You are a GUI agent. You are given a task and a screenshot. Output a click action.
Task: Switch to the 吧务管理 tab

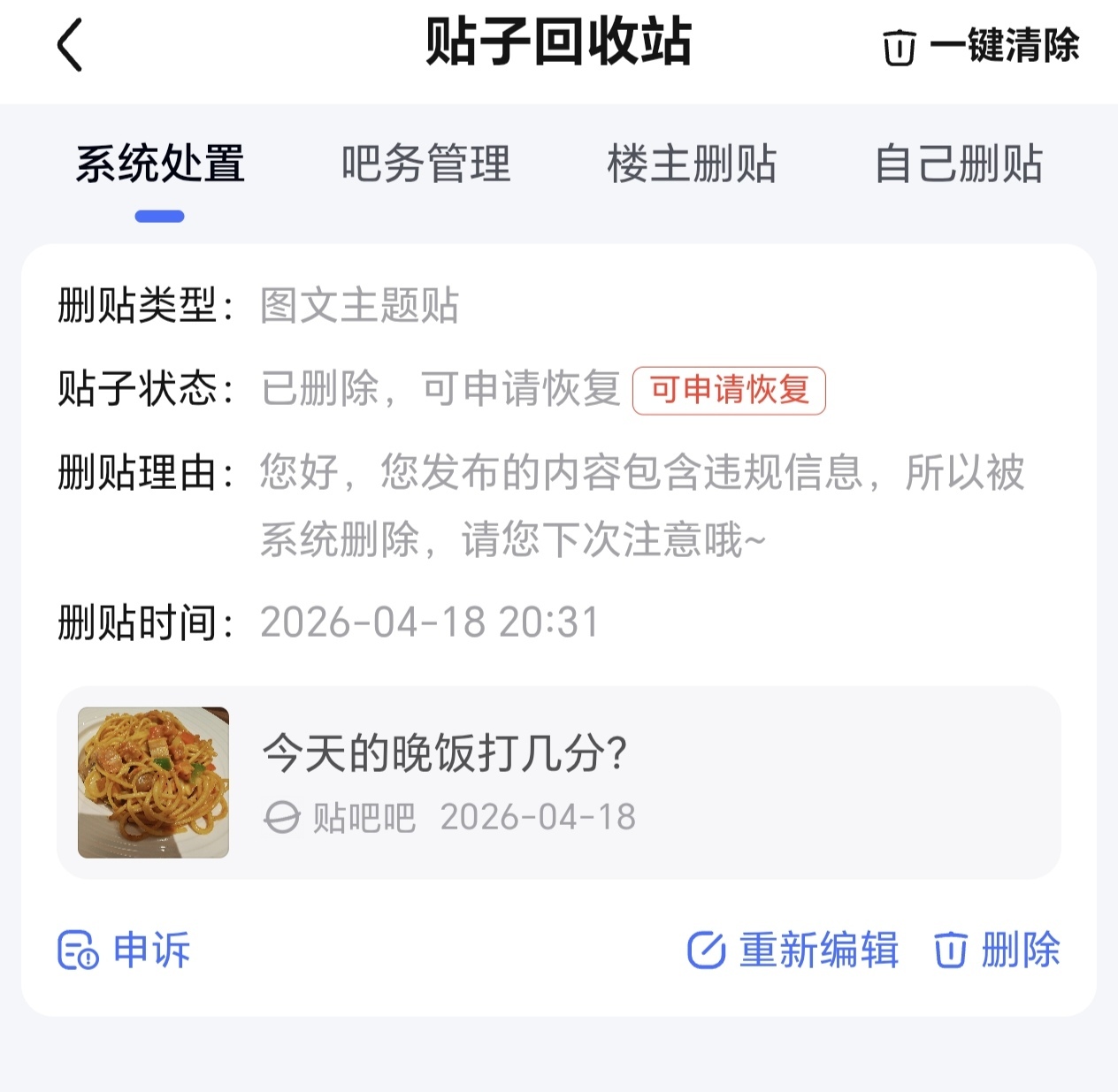426,164
